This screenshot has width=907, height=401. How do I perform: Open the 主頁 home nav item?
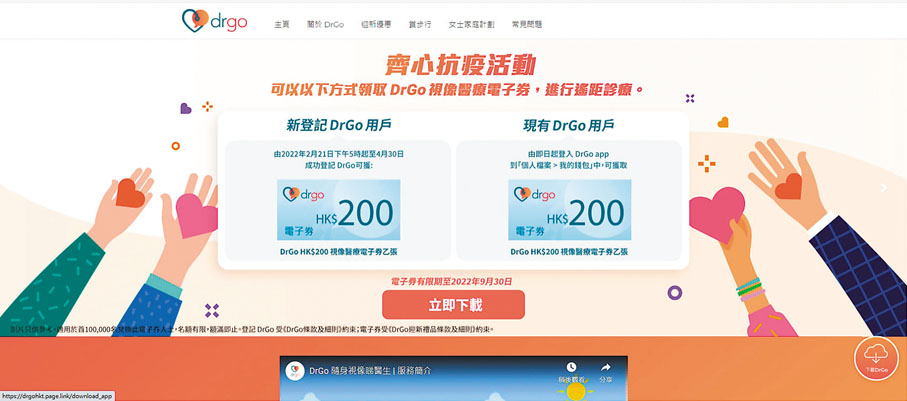coord(281,23)
